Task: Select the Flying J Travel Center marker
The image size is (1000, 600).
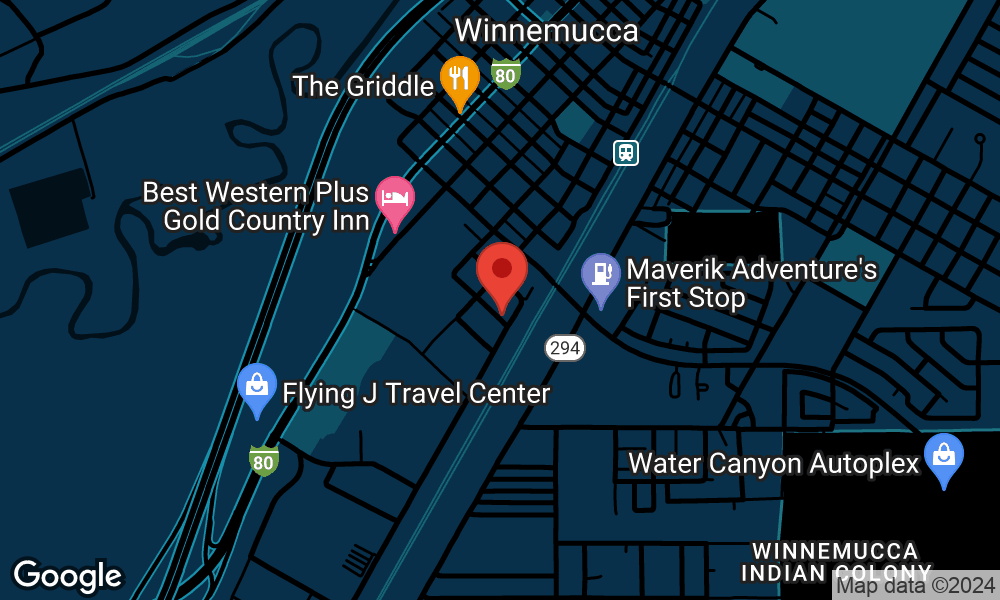Action: (257, 386)
